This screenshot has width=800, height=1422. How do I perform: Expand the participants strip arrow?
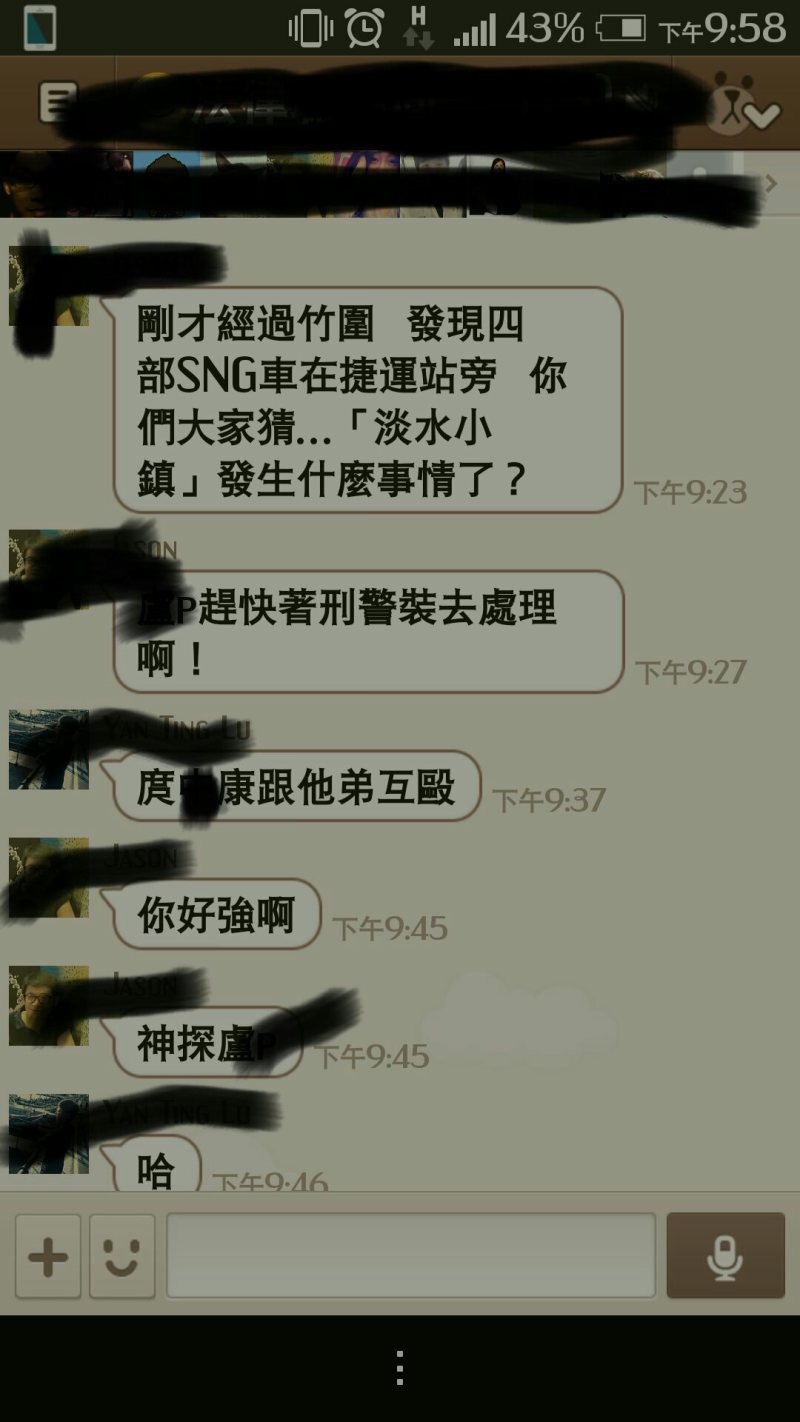pyautogui.click(x=771, y=183)
